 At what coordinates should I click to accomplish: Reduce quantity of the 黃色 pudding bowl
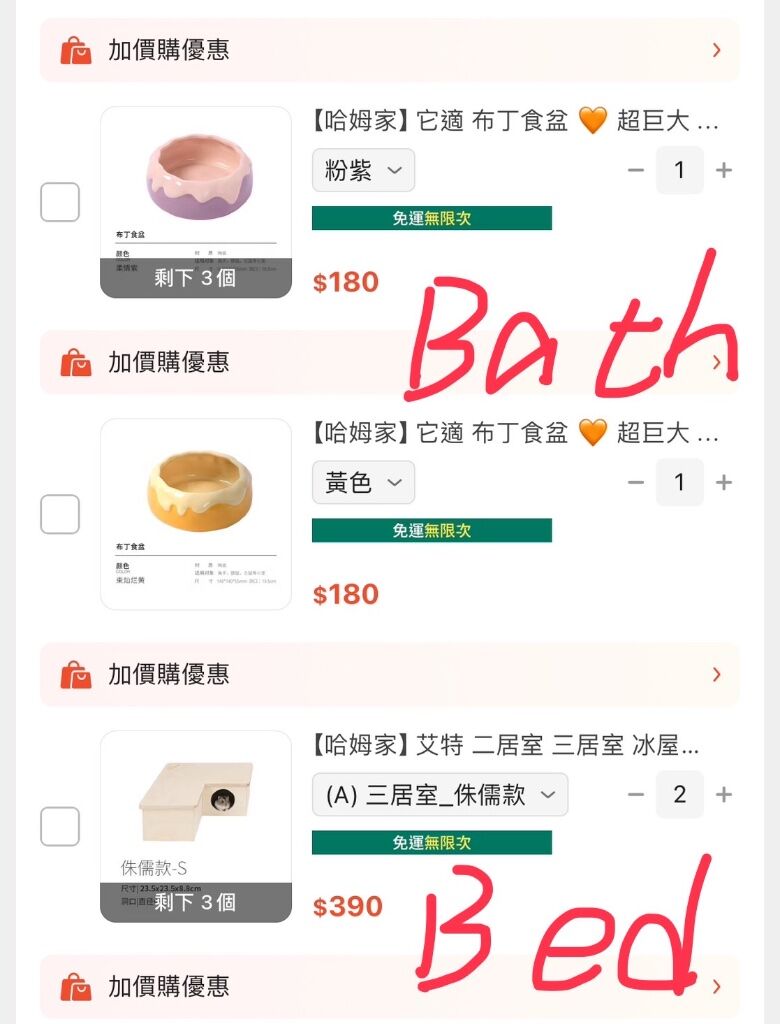click(x=636, y=483)
